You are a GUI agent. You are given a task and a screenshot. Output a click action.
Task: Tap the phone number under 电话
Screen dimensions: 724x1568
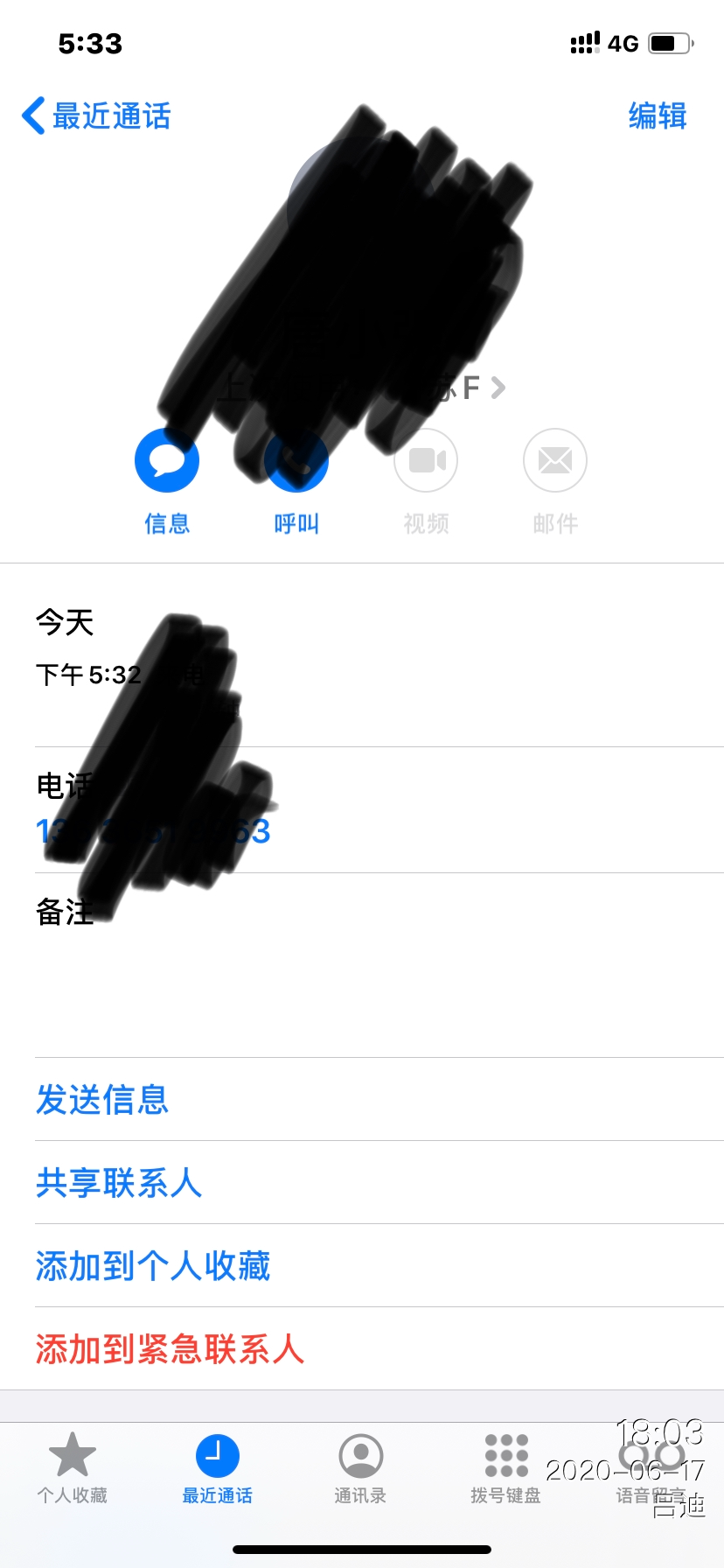tap(154, 830)
